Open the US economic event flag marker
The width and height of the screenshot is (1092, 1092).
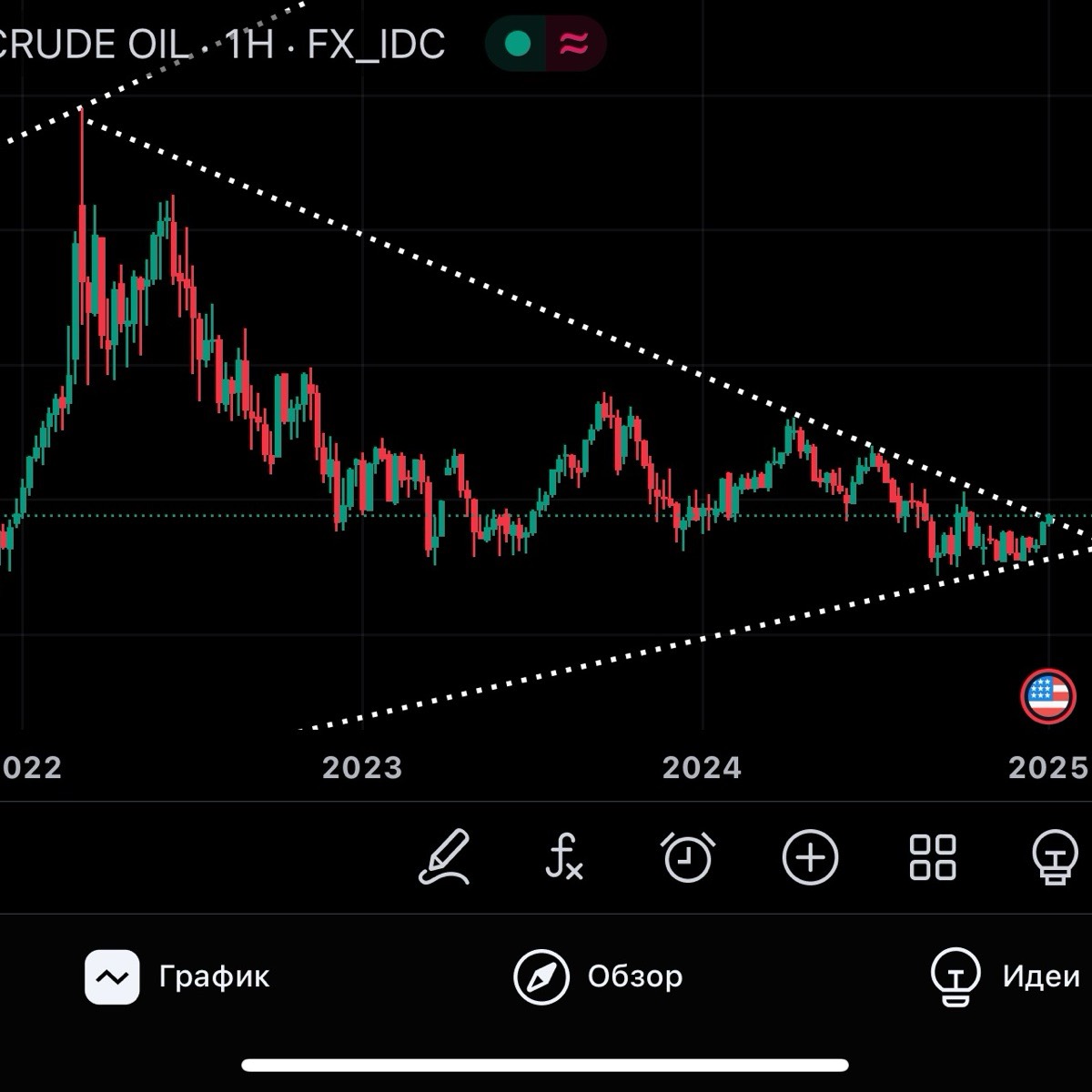(x=1048, y=697)
